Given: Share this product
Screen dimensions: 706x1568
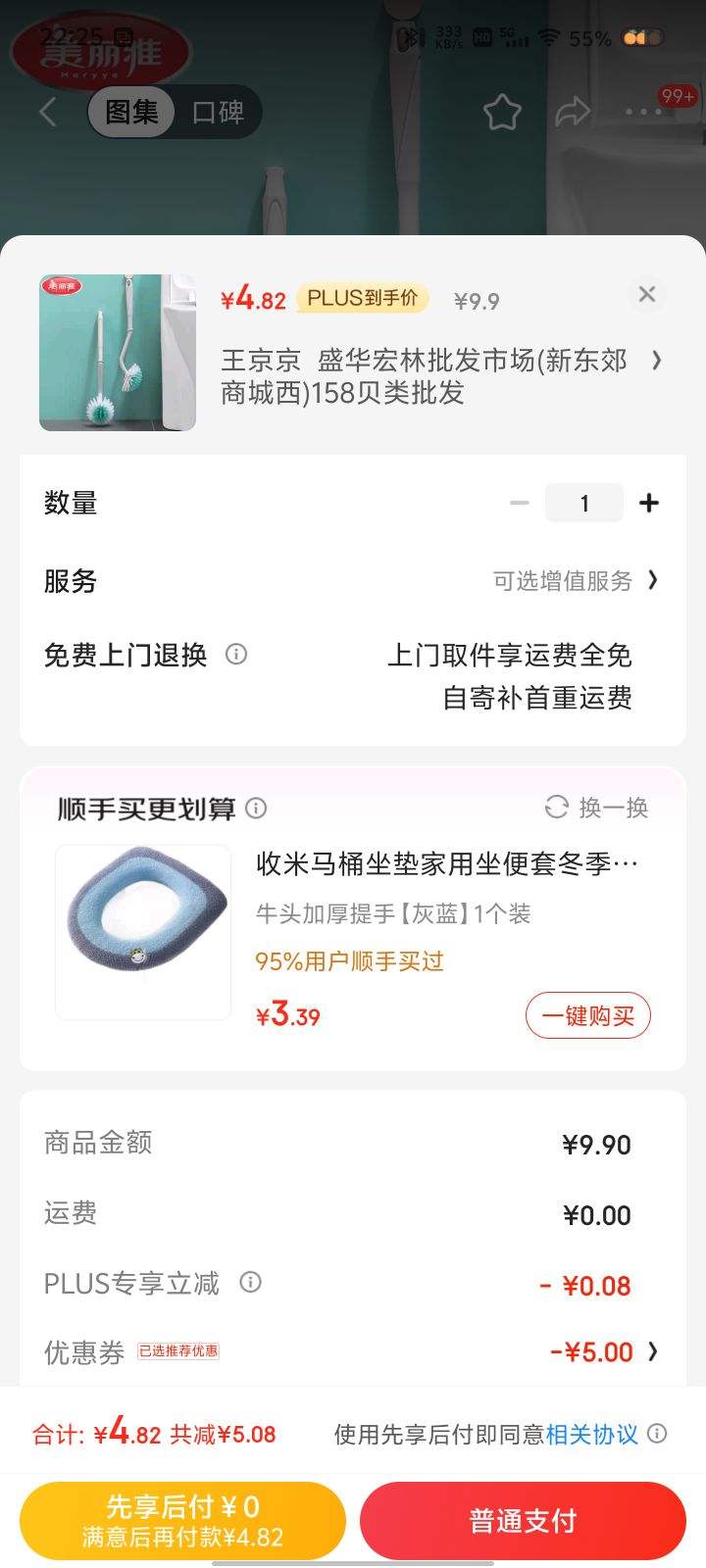Looking at the screenshot, I should click(573, 112).
